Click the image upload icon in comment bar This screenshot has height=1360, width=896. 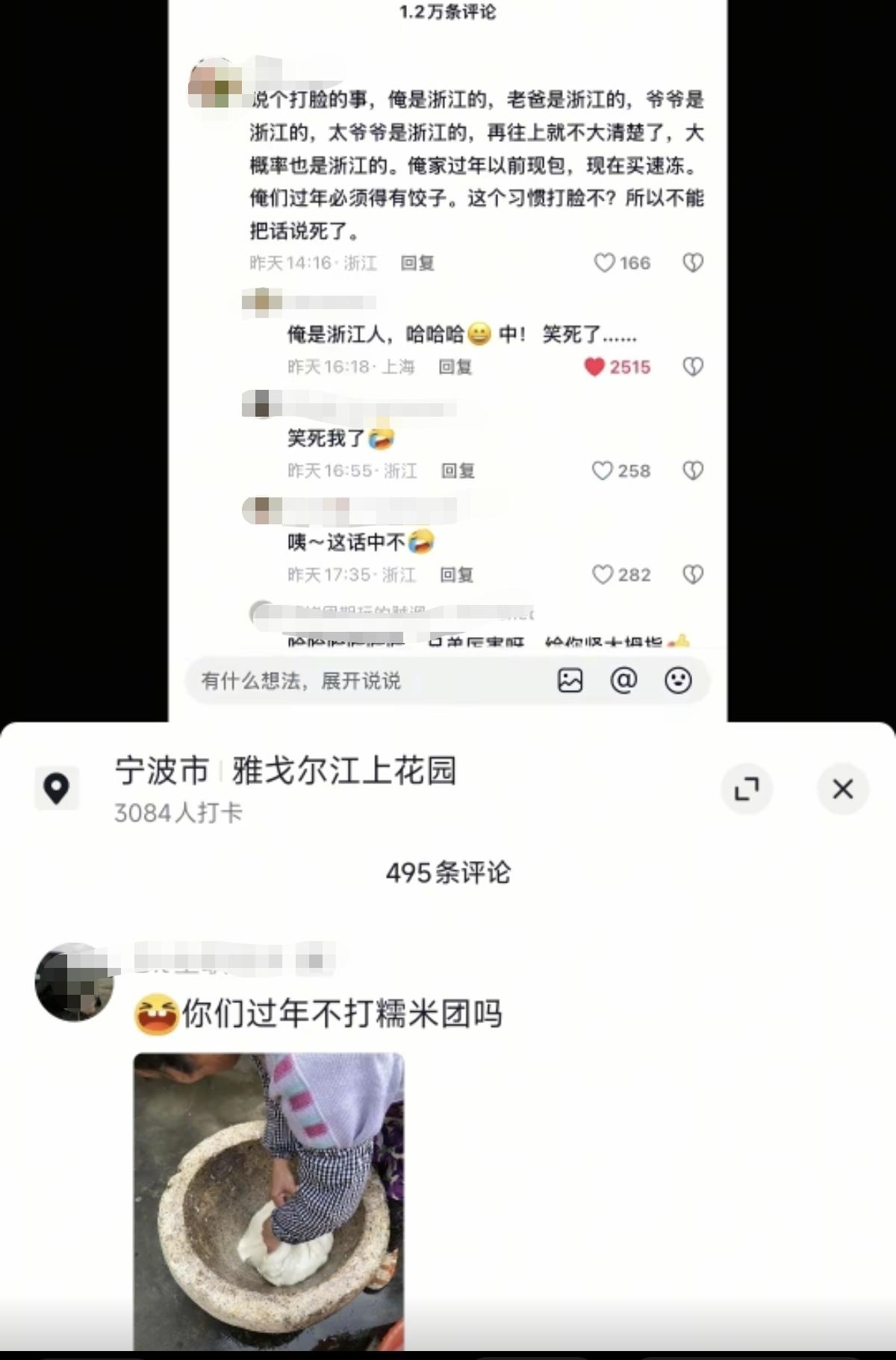click(570, 680)
